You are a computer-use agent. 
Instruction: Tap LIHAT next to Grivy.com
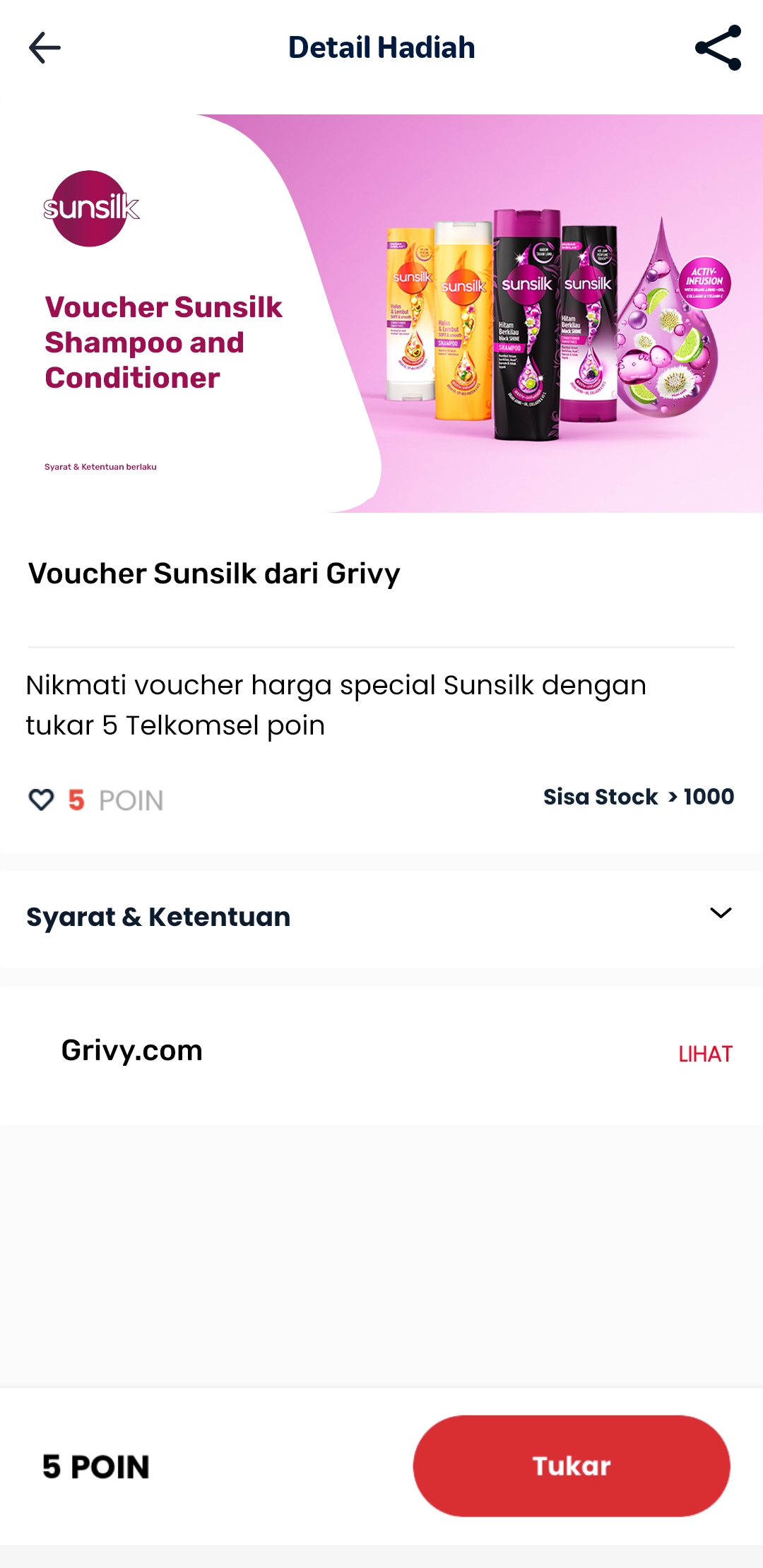coord(704,1054)
